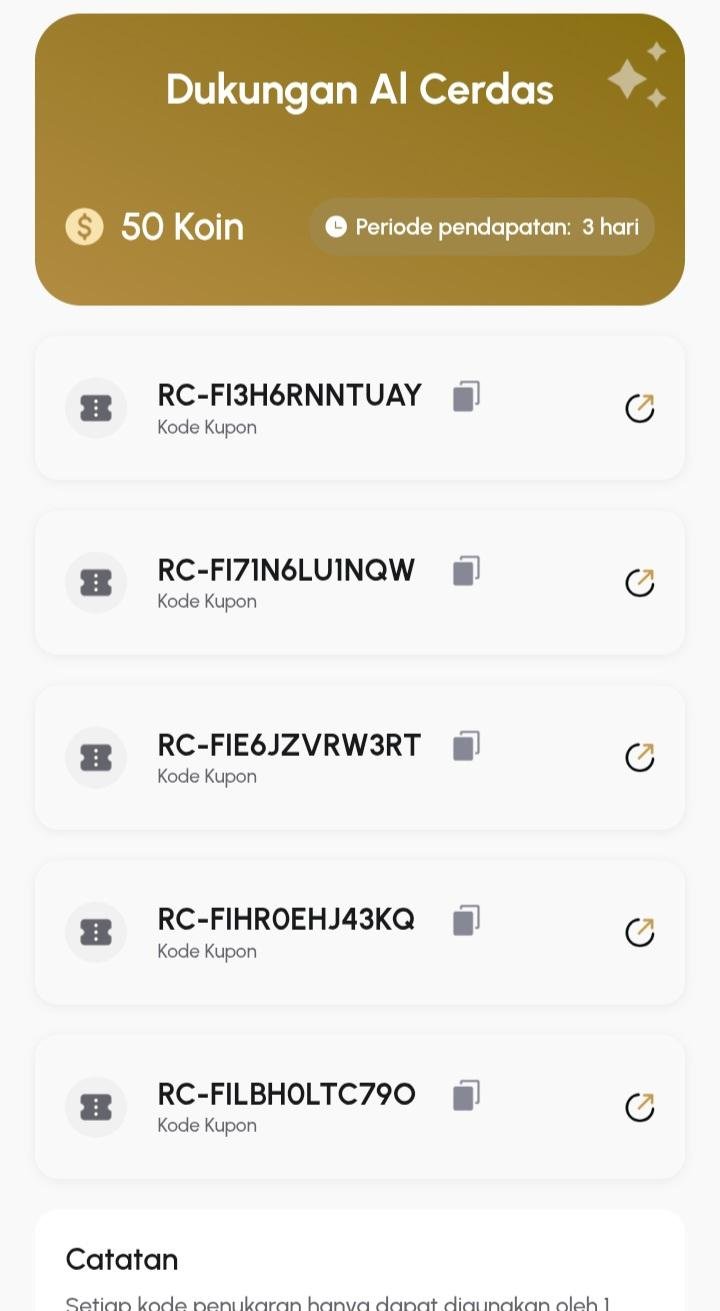Open redeem link for RC-FI3H6RNNTUAY

pyautogui.click(x=640, y=408)
